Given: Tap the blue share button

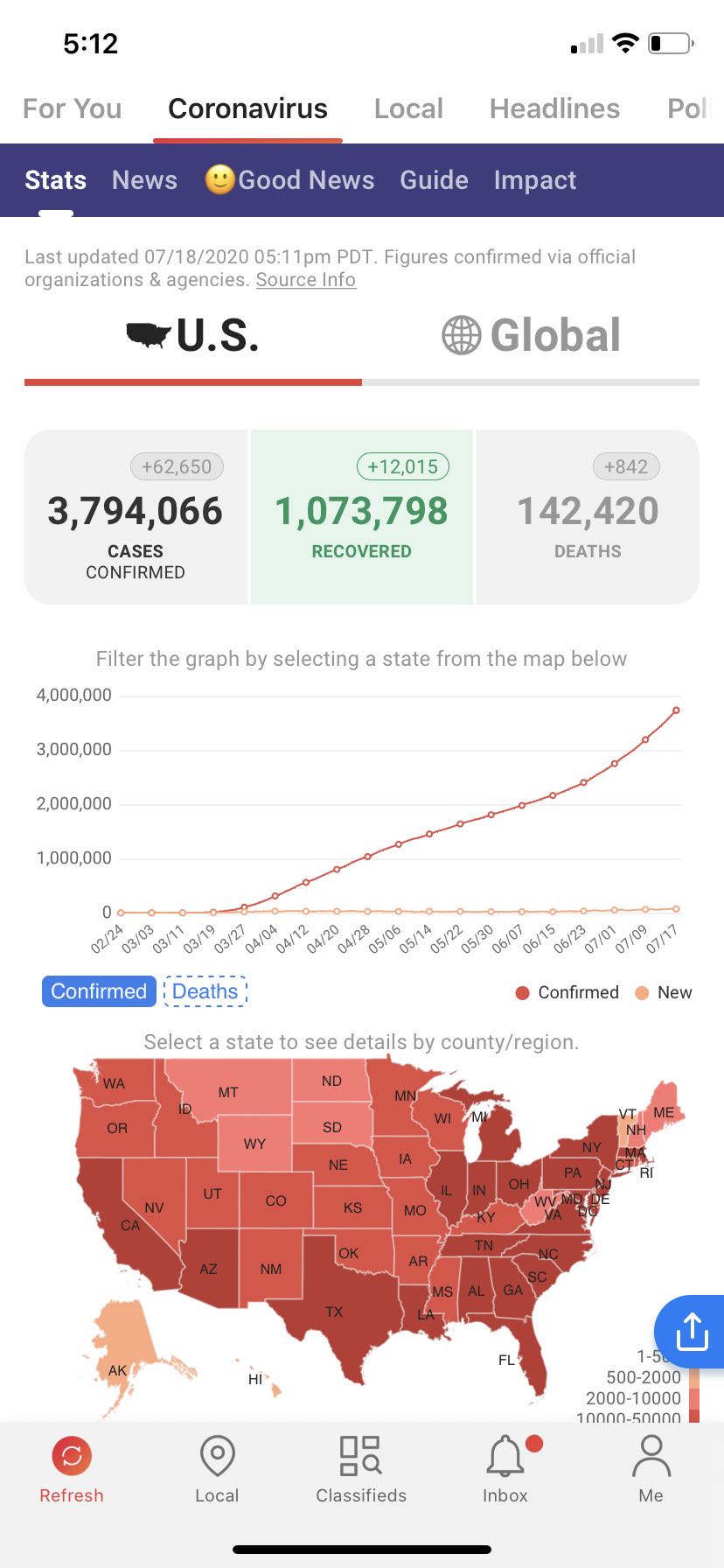Looking at the screenshot, I should pos(691,1332).
